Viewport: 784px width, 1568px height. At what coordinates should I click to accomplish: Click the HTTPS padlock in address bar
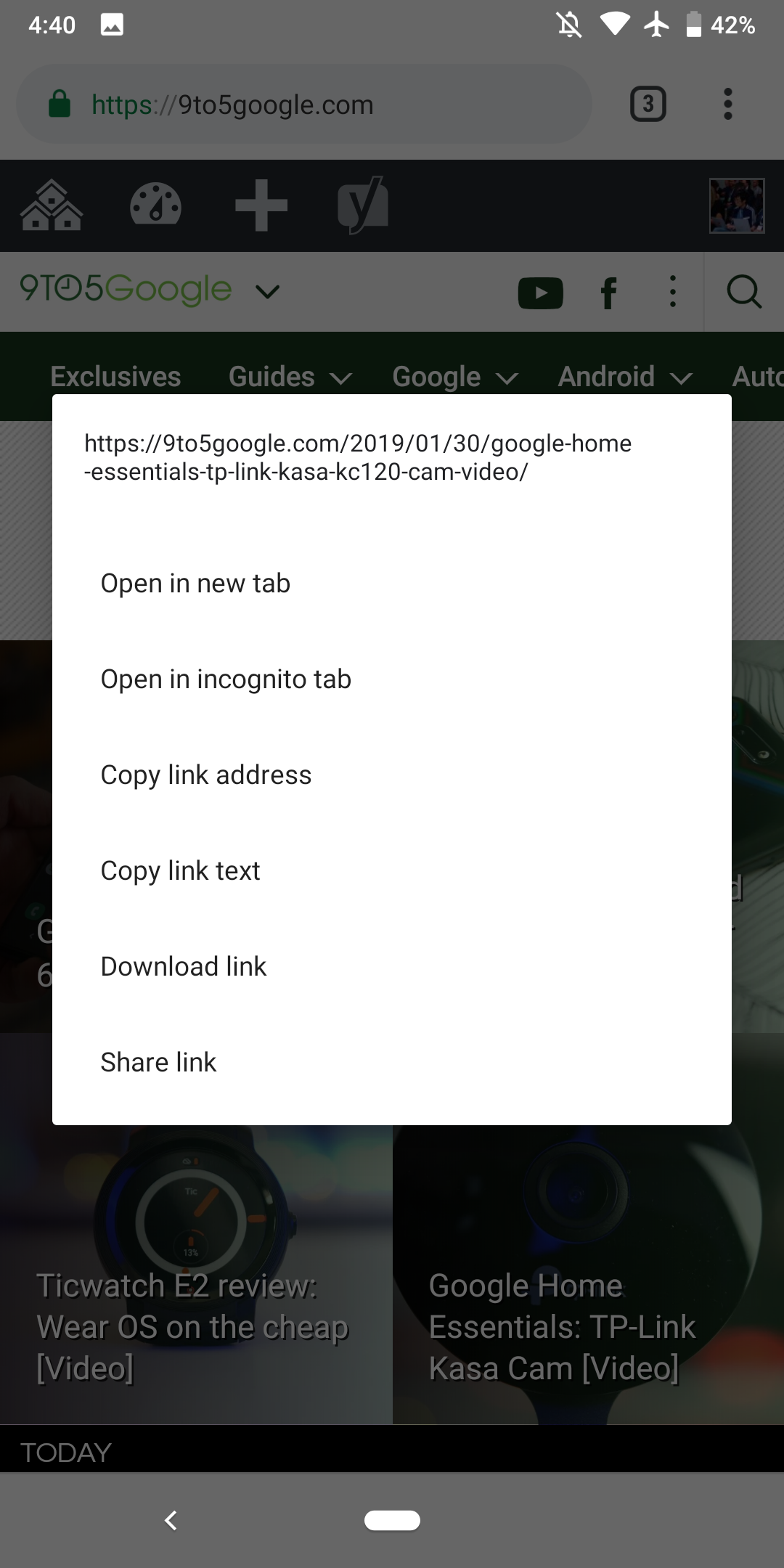(60, 104)
